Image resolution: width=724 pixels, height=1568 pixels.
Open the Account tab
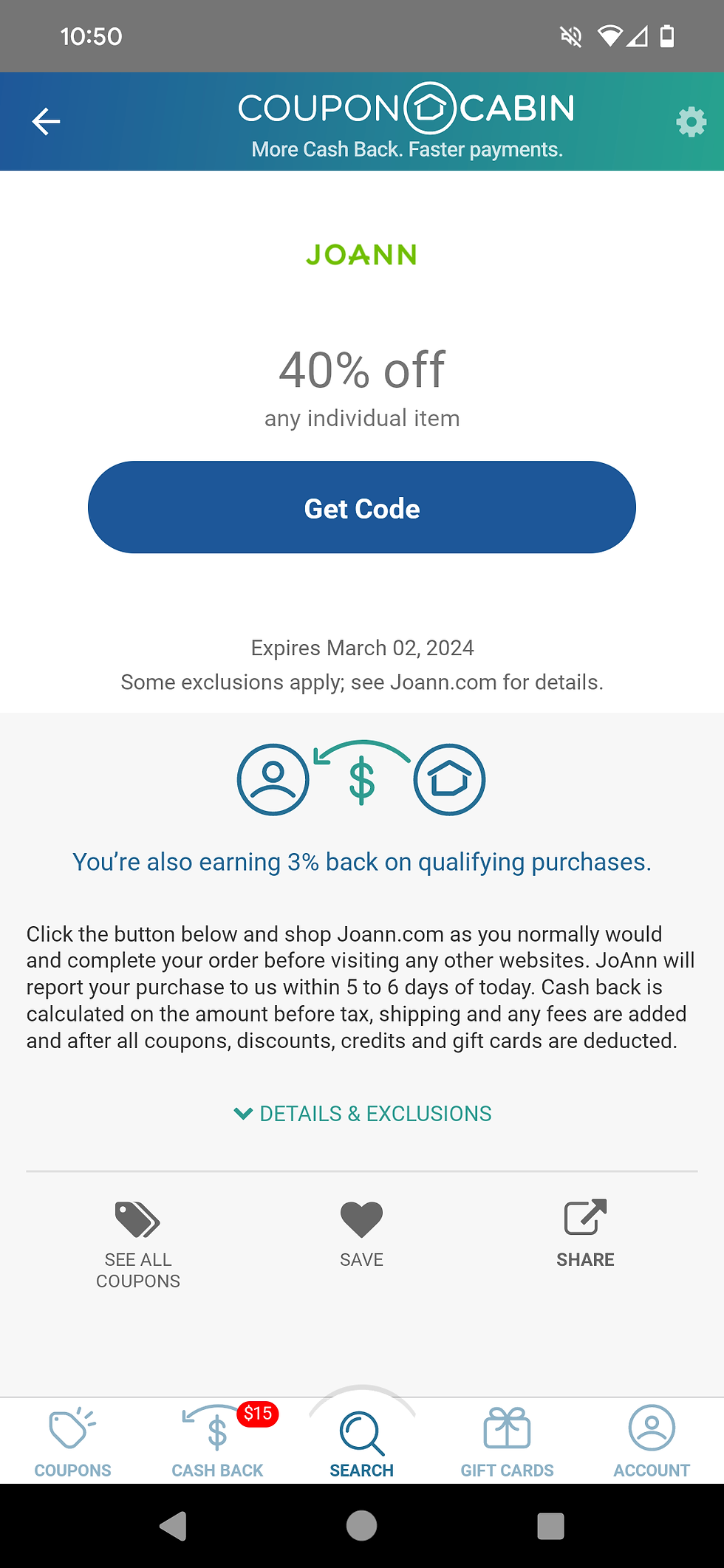pyautogui.click(x=652, y=1441)
